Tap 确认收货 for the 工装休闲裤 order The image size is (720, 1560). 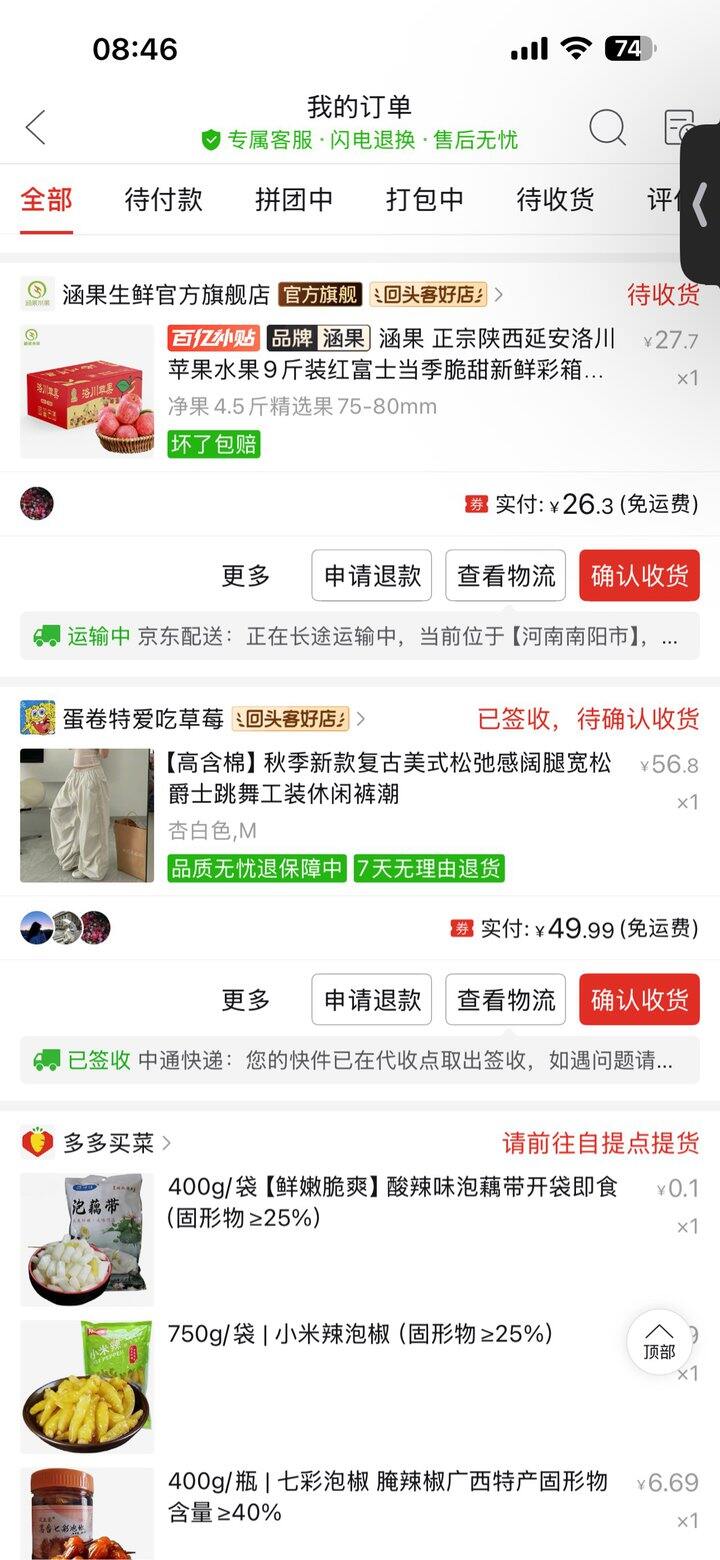coord(639,1000)
